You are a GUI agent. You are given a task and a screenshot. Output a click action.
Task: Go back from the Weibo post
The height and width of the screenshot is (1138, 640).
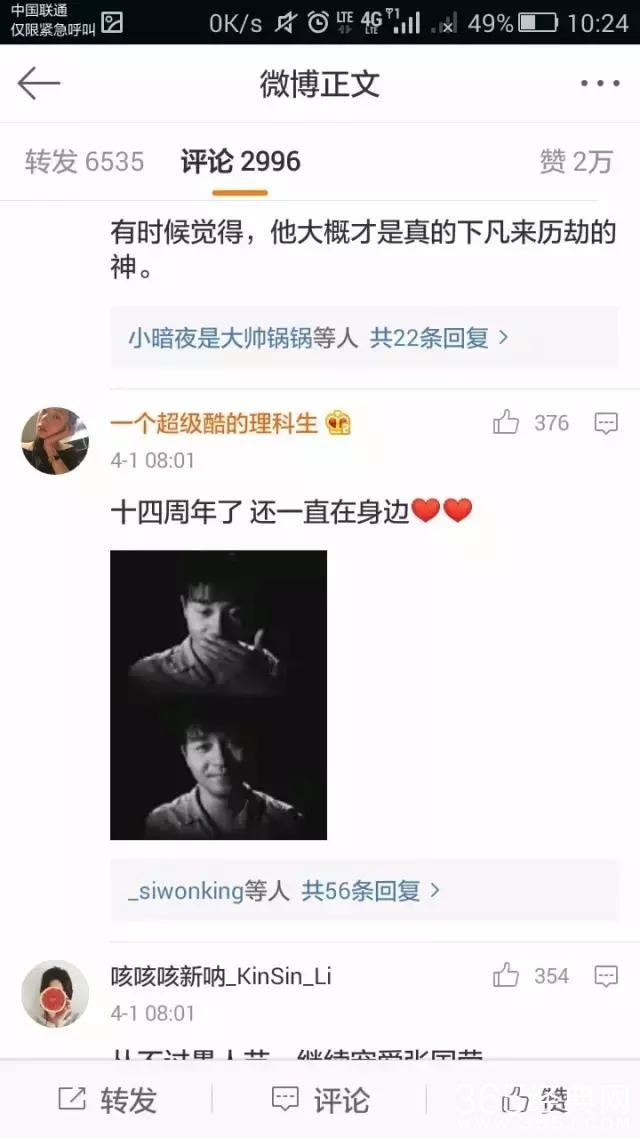(39, 84)
